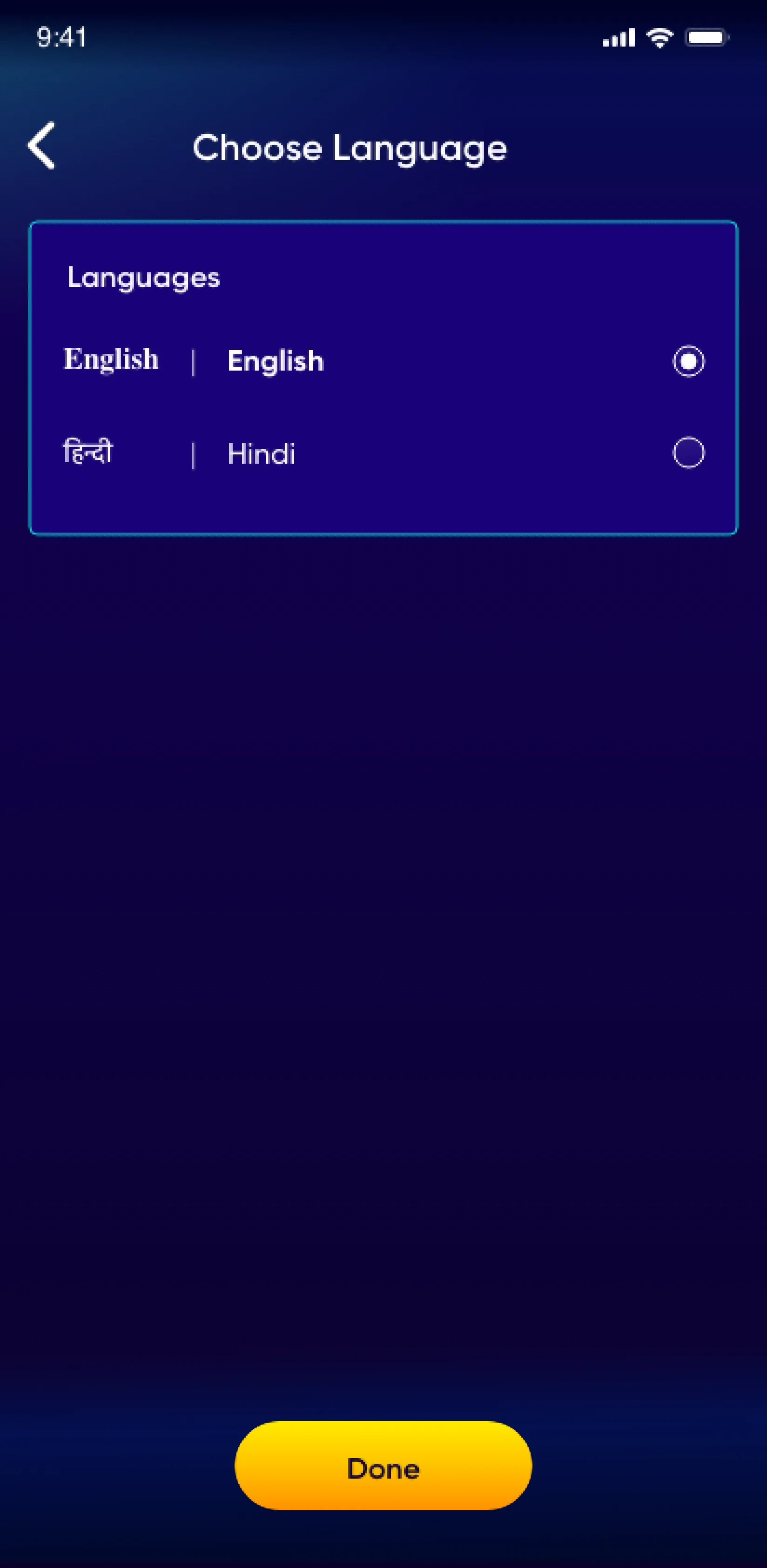Go back using the top-left arrow
The width and height of the screenshot is (767, 1568).
pos(41,145)
